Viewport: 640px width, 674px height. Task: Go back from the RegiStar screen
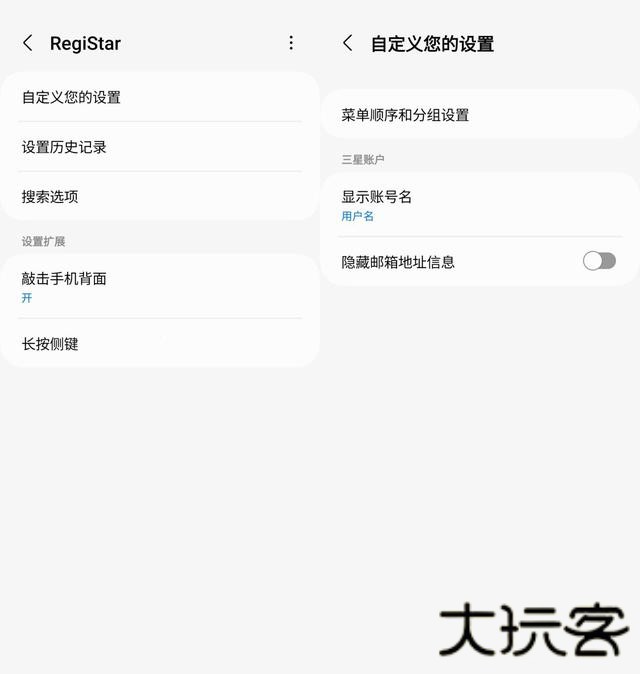(x=28, y=43)
